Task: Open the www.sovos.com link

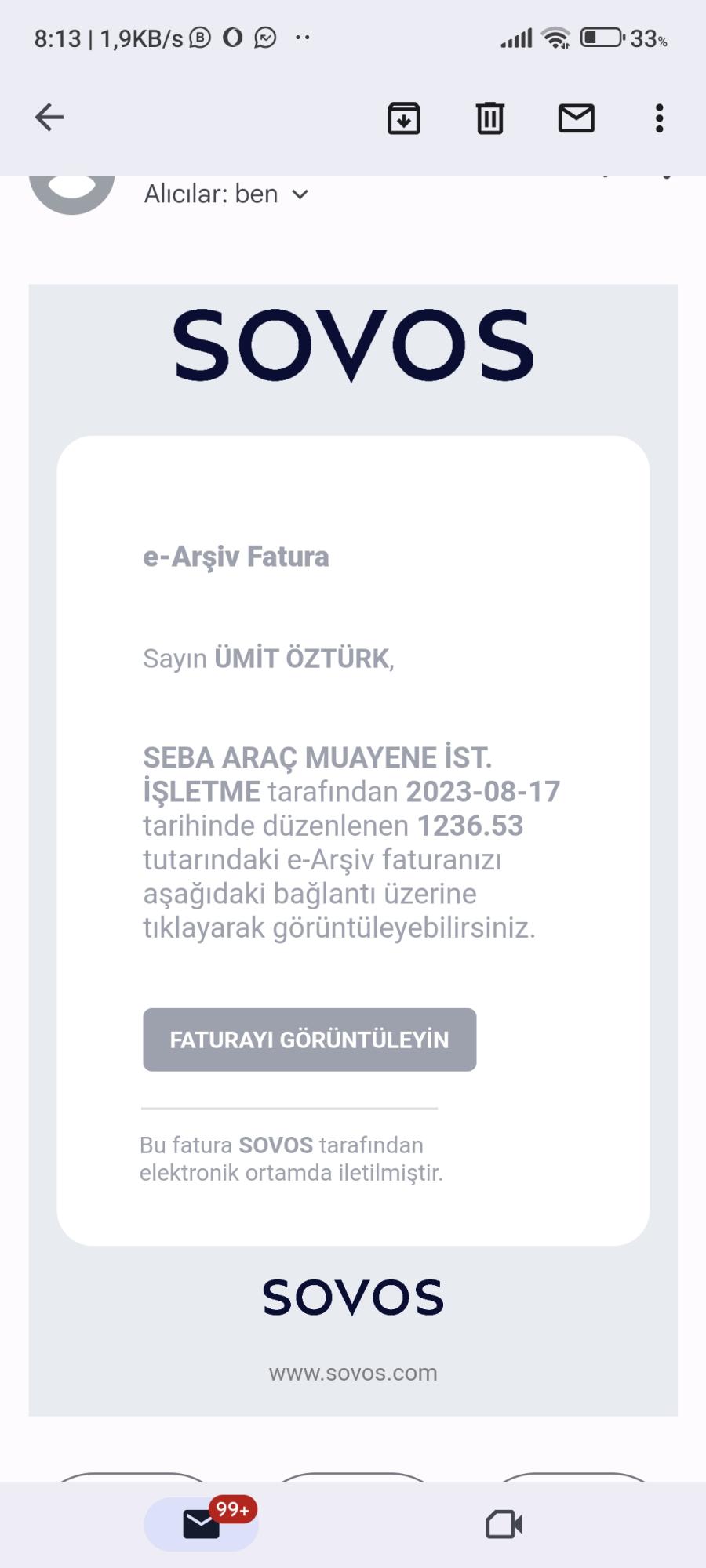Action: click(x=353, y=1373)
